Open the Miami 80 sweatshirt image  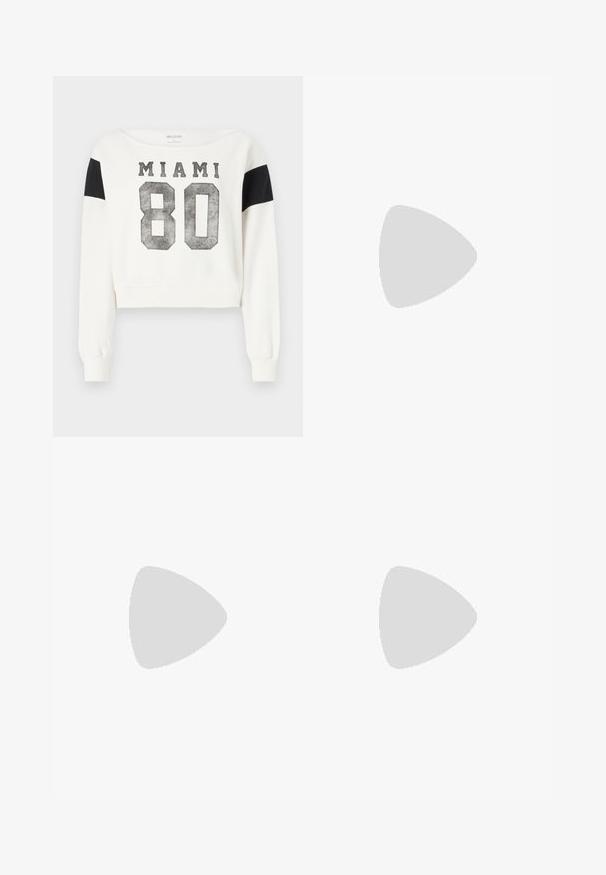(x=178, y=256)
